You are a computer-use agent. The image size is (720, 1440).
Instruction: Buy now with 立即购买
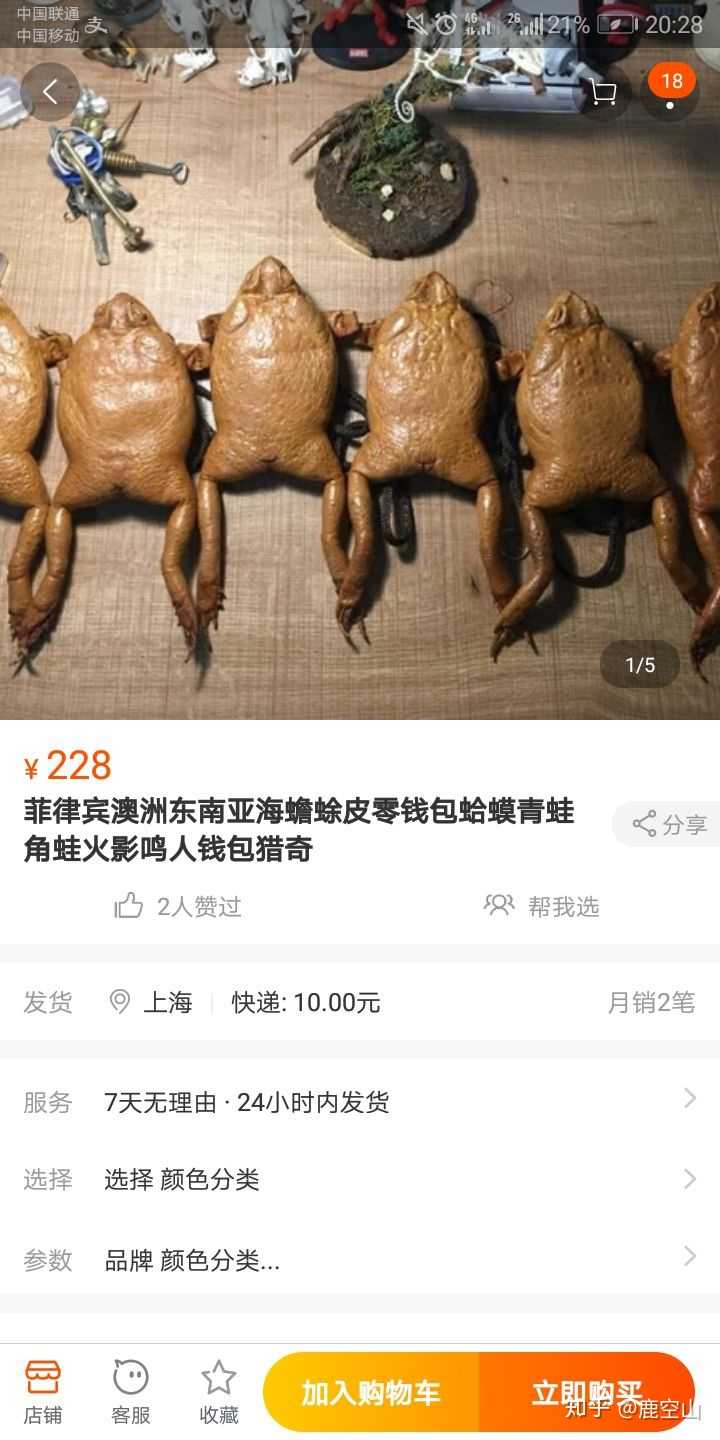click(587, 1393)
